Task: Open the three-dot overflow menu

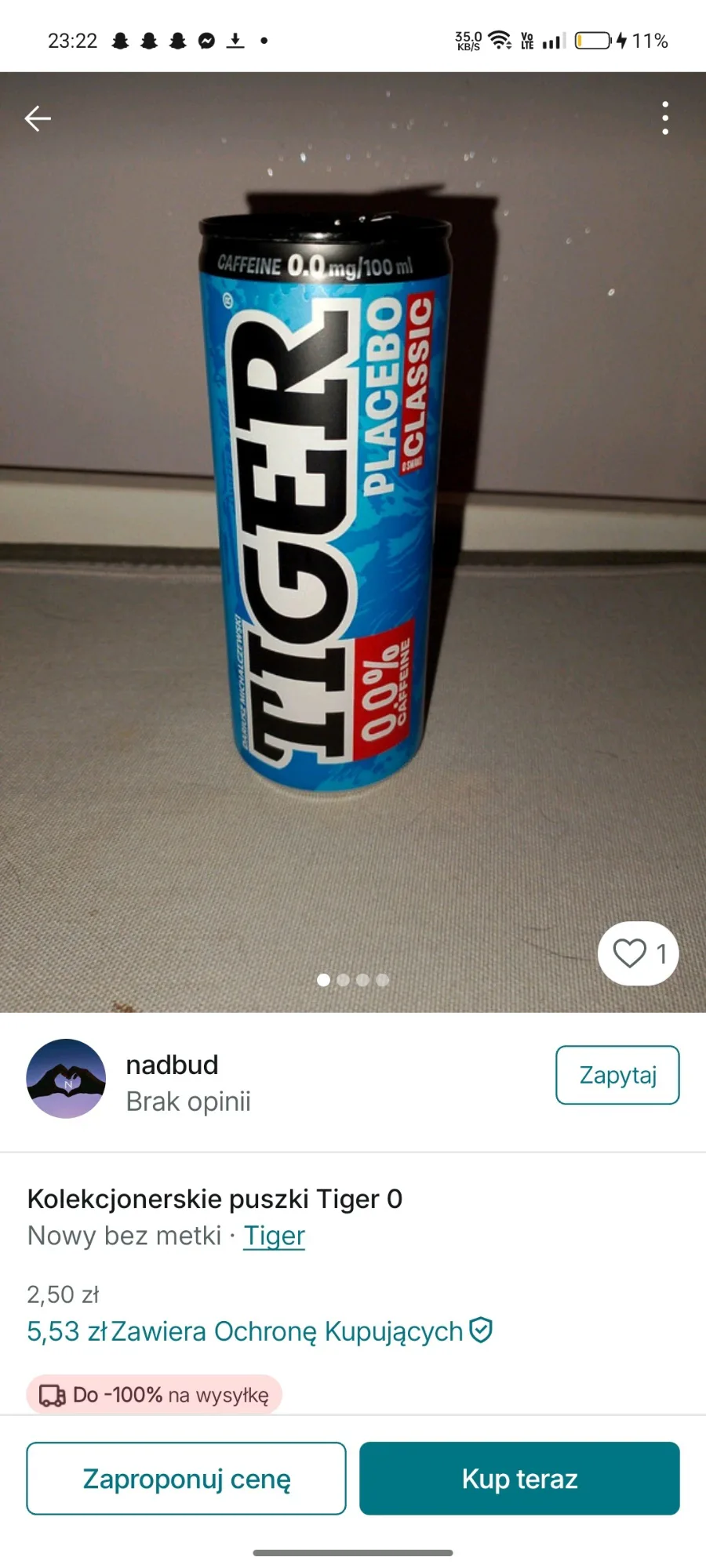Action: (x=665, y=118)
